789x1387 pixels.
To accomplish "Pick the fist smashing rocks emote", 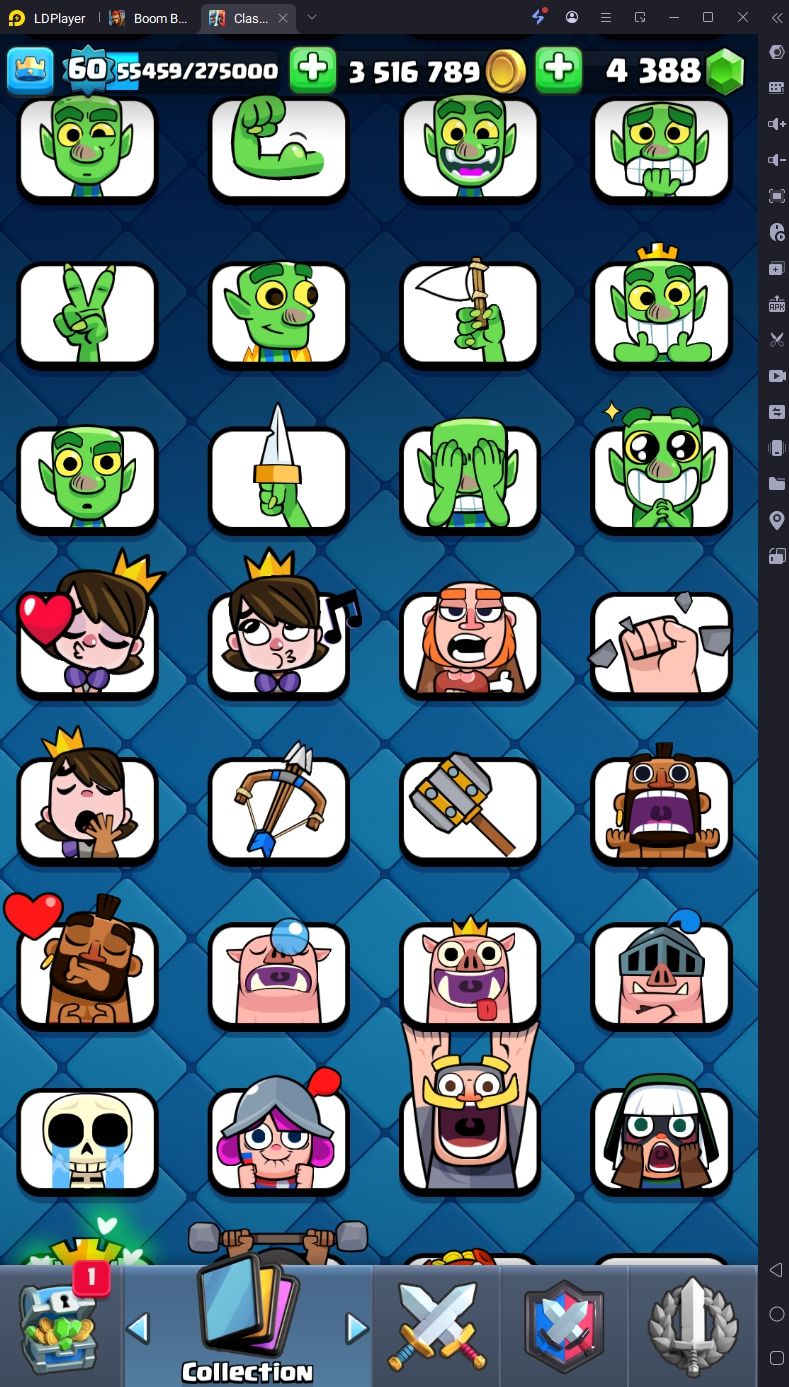I will 662,645.
